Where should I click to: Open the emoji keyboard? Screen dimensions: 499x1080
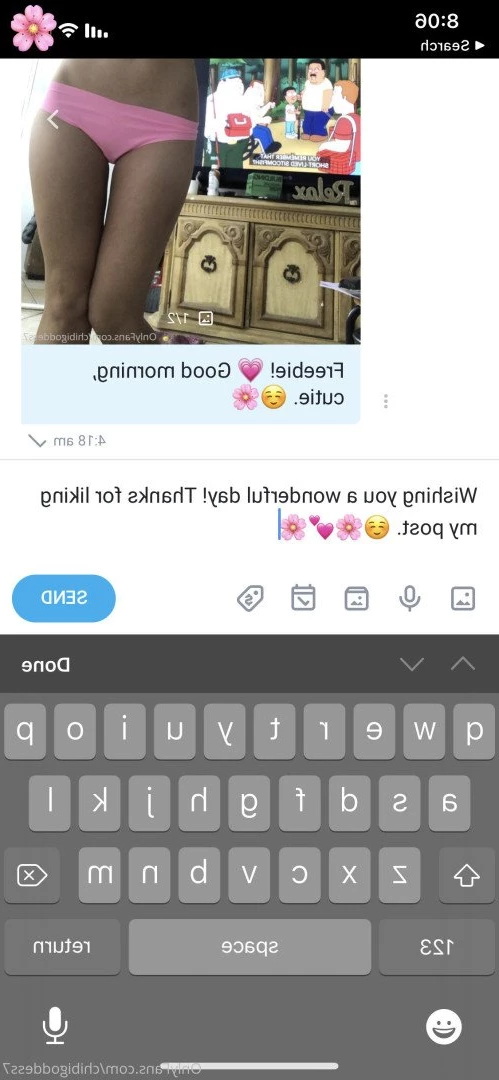click(444, 1027)
